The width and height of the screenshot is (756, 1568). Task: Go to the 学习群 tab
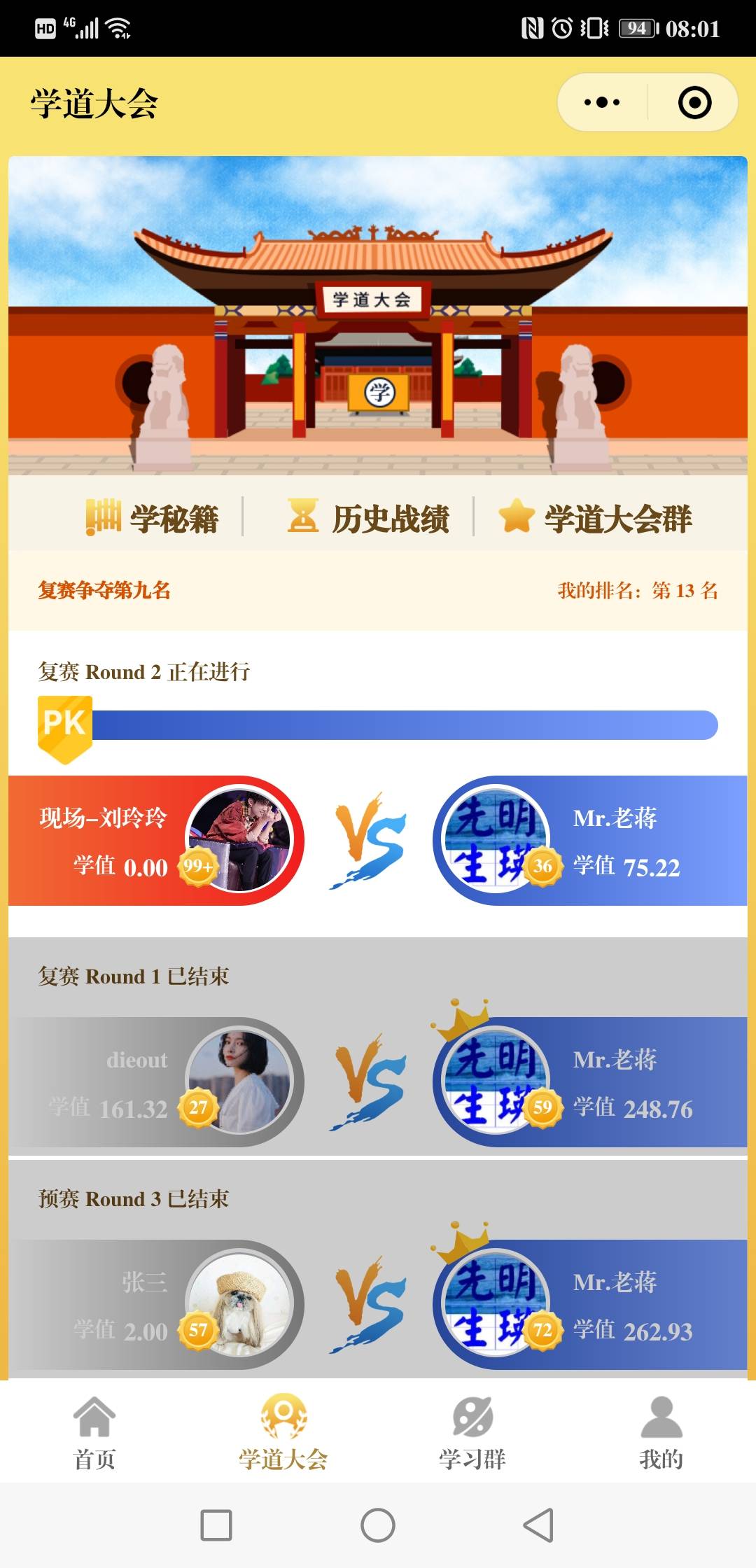[472, 1431]
